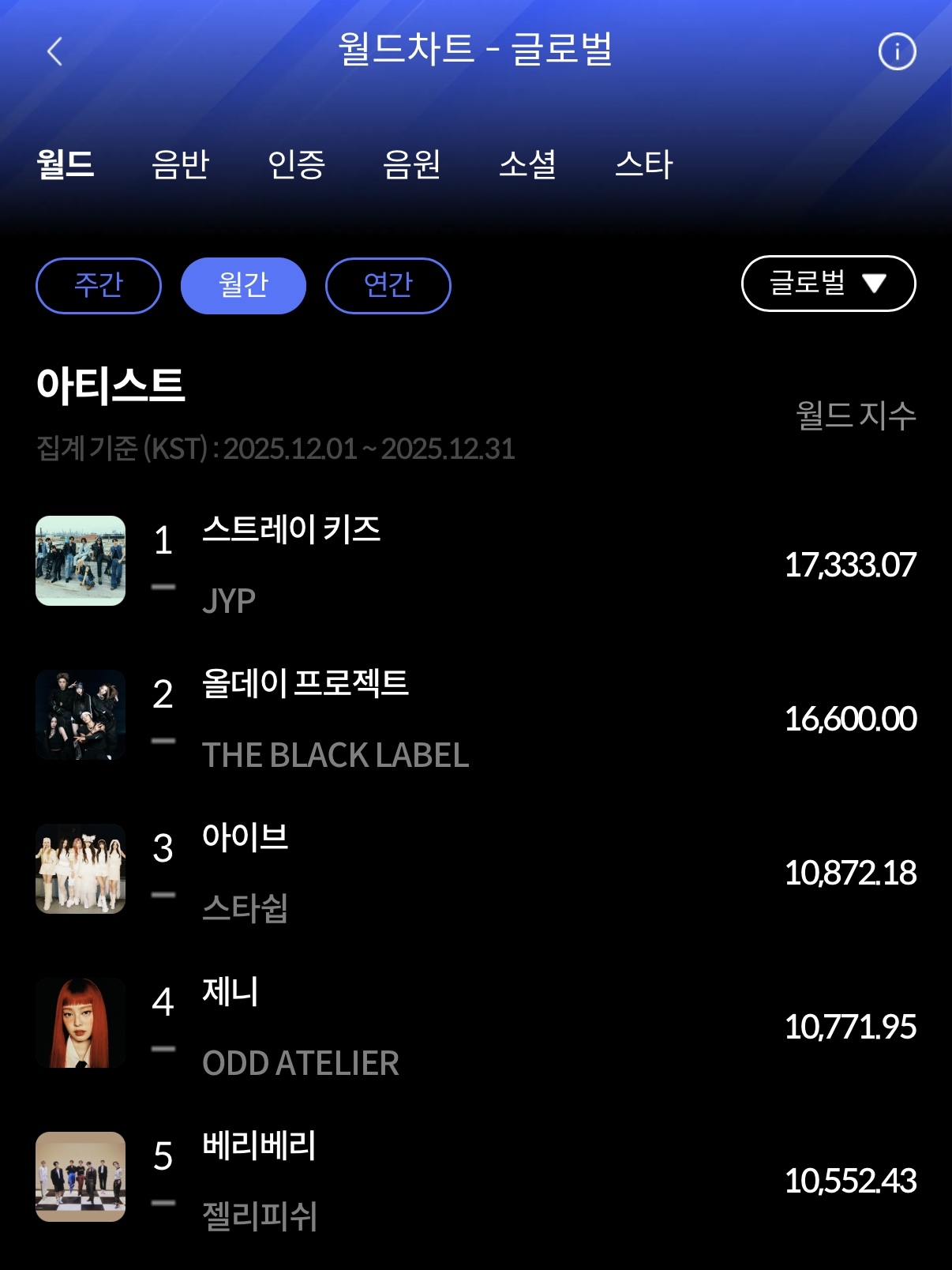This screenshot has width=952, height=1270.
Task: View the 스타 tab
Action: [x=643, y=164]
